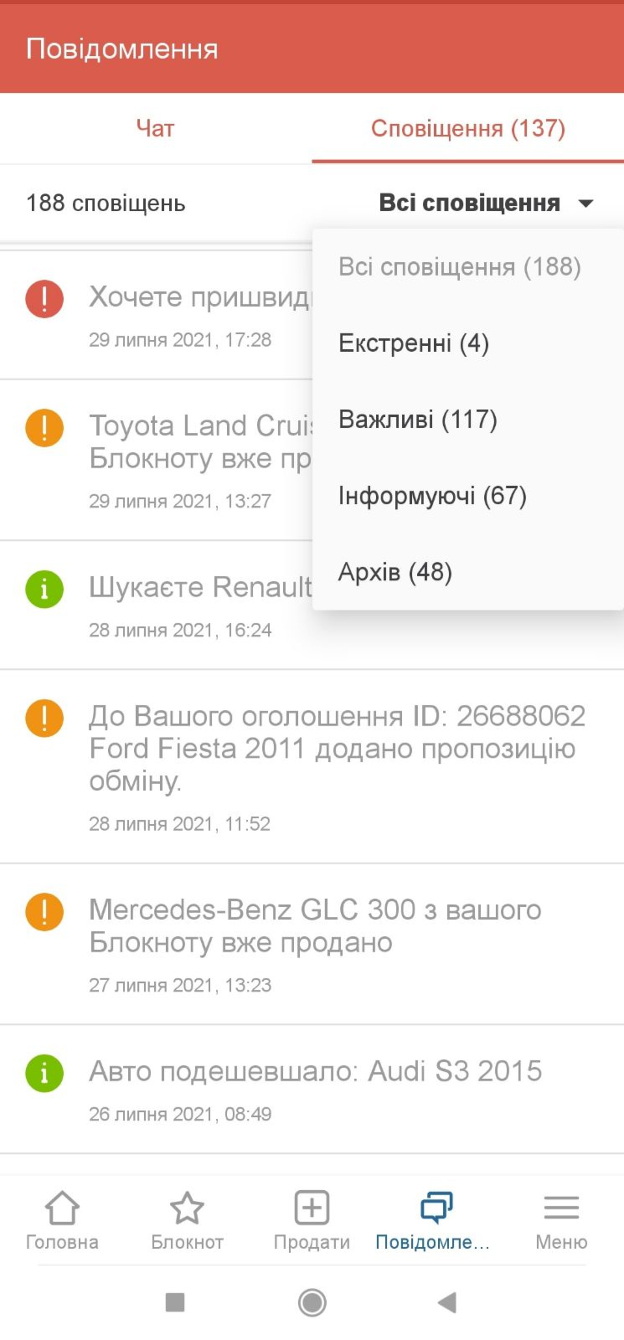Image resolution: width=624 pixels, height=1340 pixels.
Task: Tap the system back button
Action: (447, 1302)
